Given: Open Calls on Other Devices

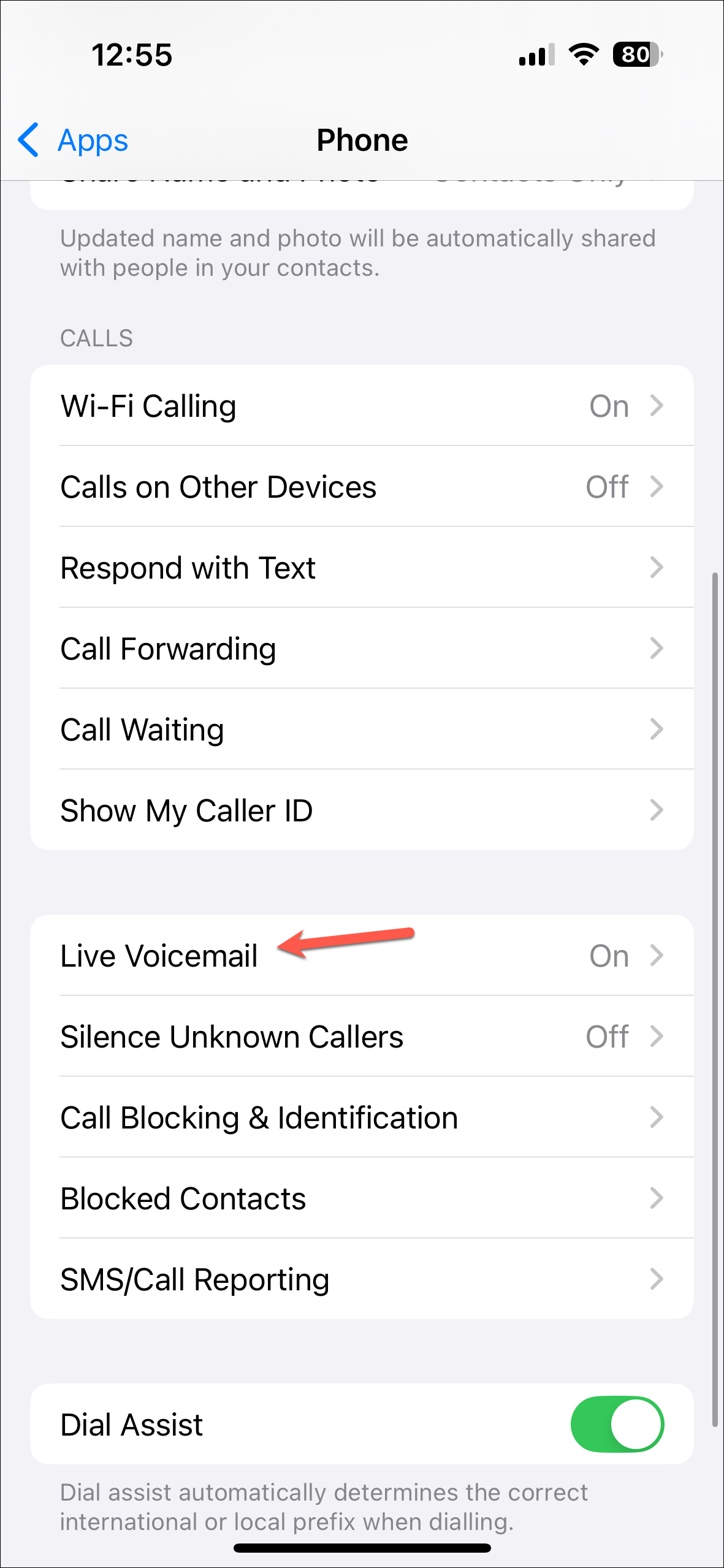Looking at the screenshot, I should pos(362,487).
